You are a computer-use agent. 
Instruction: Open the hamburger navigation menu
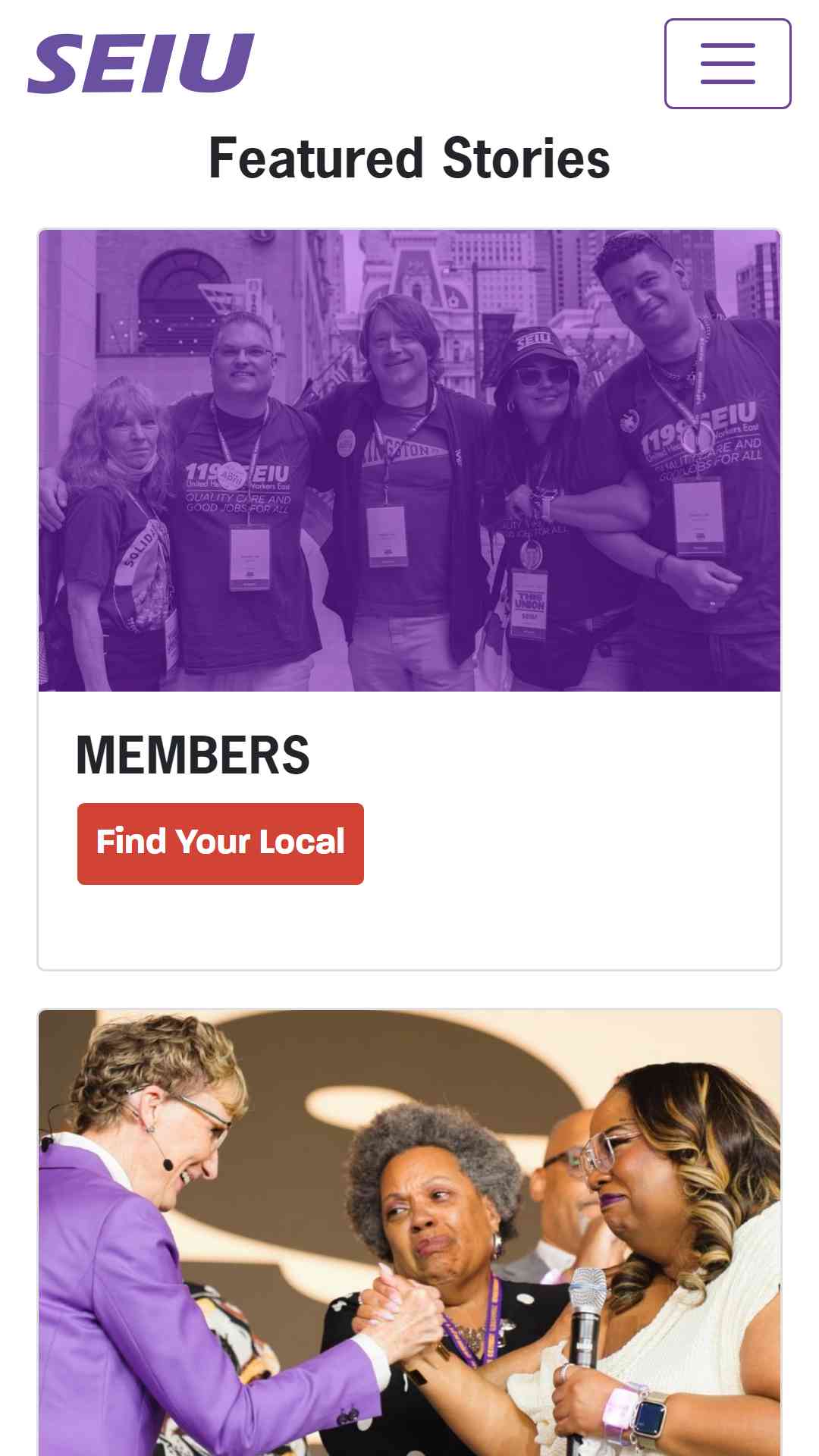(727, 64)
